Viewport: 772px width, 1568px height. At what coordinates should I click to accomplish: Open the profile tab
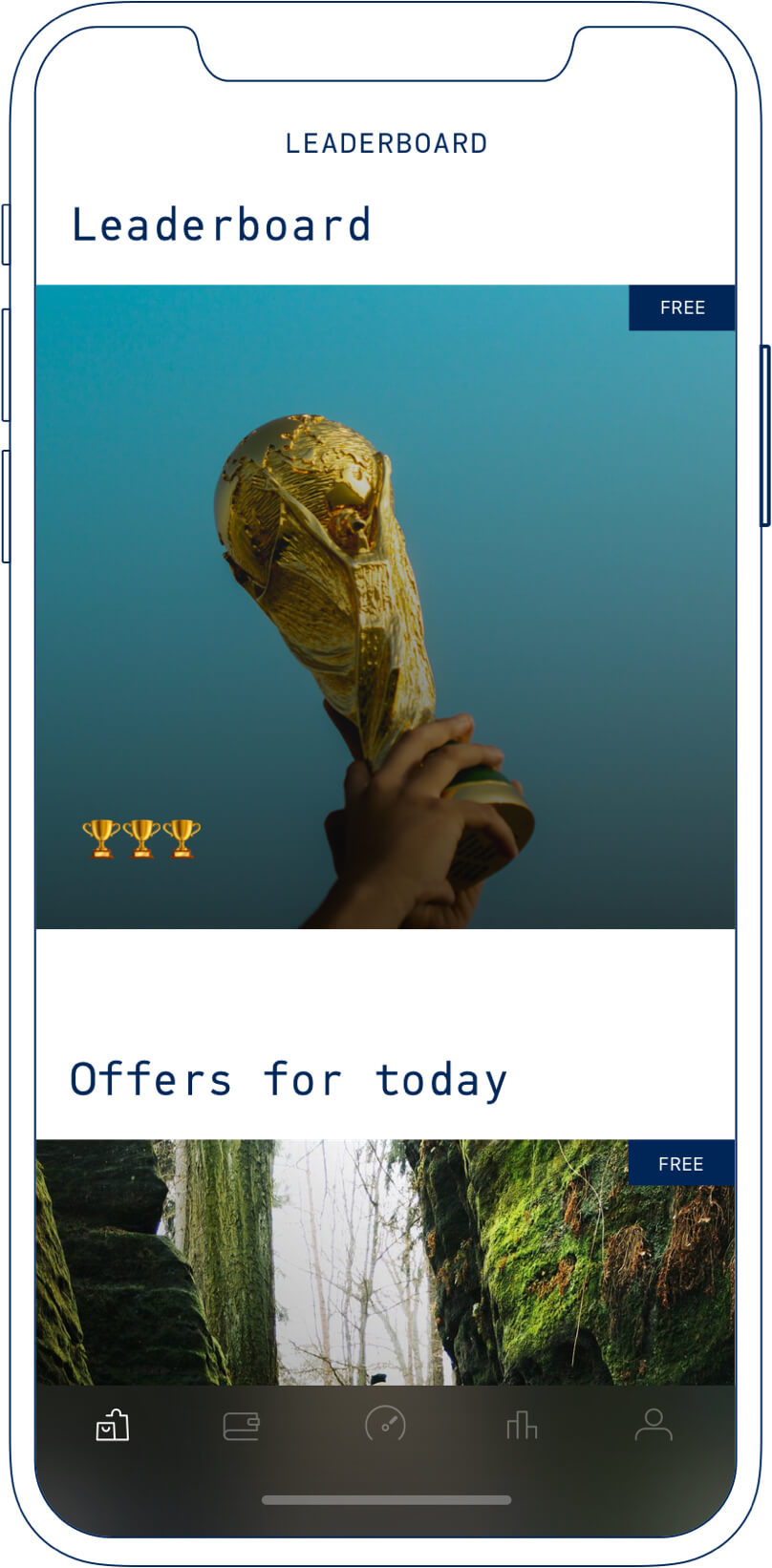pyautogui.click(x=654, y=1425)
